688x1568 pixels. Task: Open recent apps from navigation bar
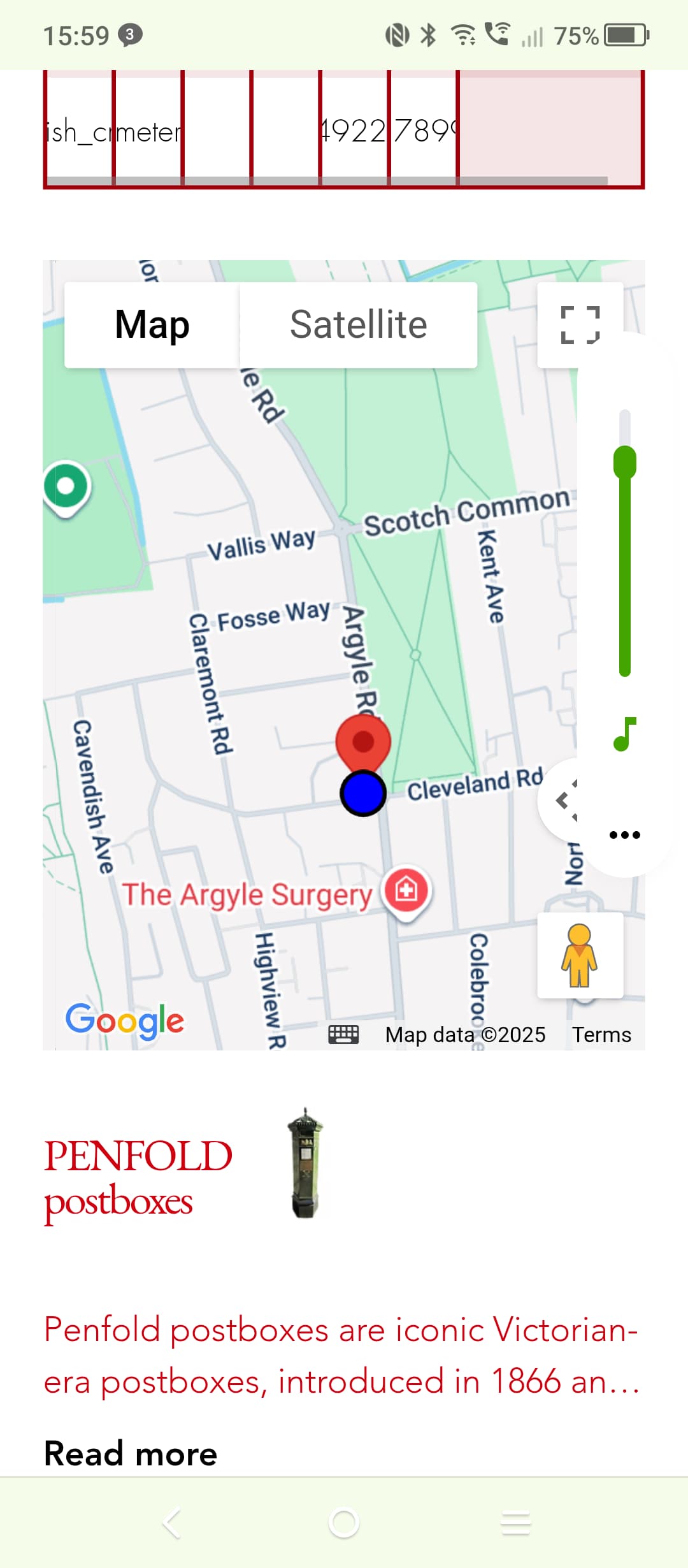pyautogui.click(x=516, y=1523)
